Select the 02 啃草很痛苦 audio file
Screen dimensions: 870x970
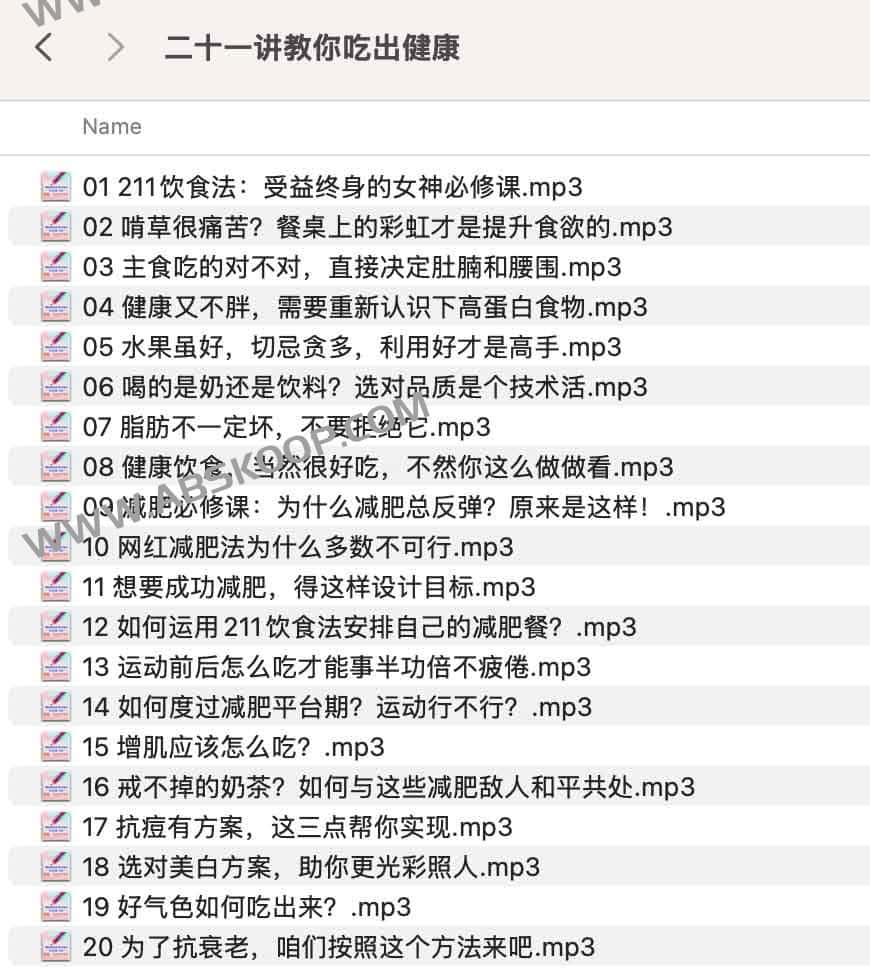[377, 227]
